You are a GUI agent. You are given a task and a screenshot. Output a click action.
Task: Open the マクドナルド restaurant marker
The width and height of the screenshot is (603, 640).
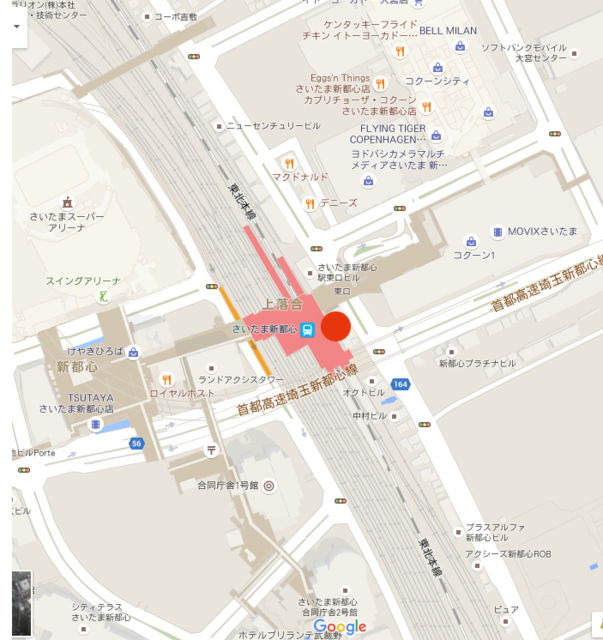pyautogui.click(x=289, y=162)
